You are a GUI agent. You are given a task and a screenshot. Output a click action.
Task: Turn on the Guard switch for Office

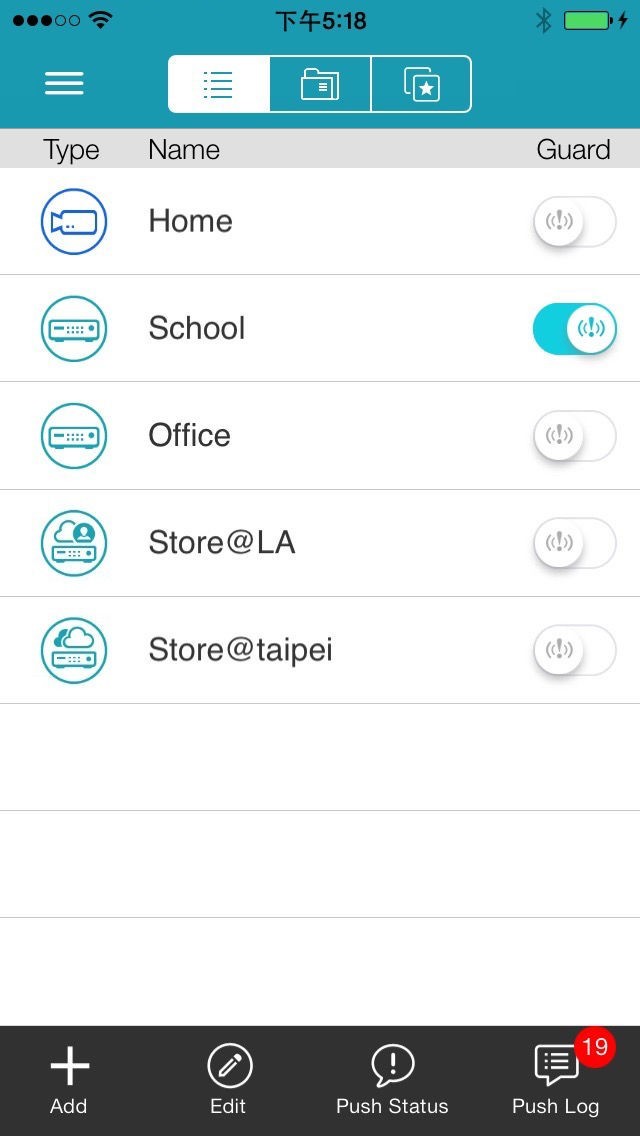coord(574,435)
